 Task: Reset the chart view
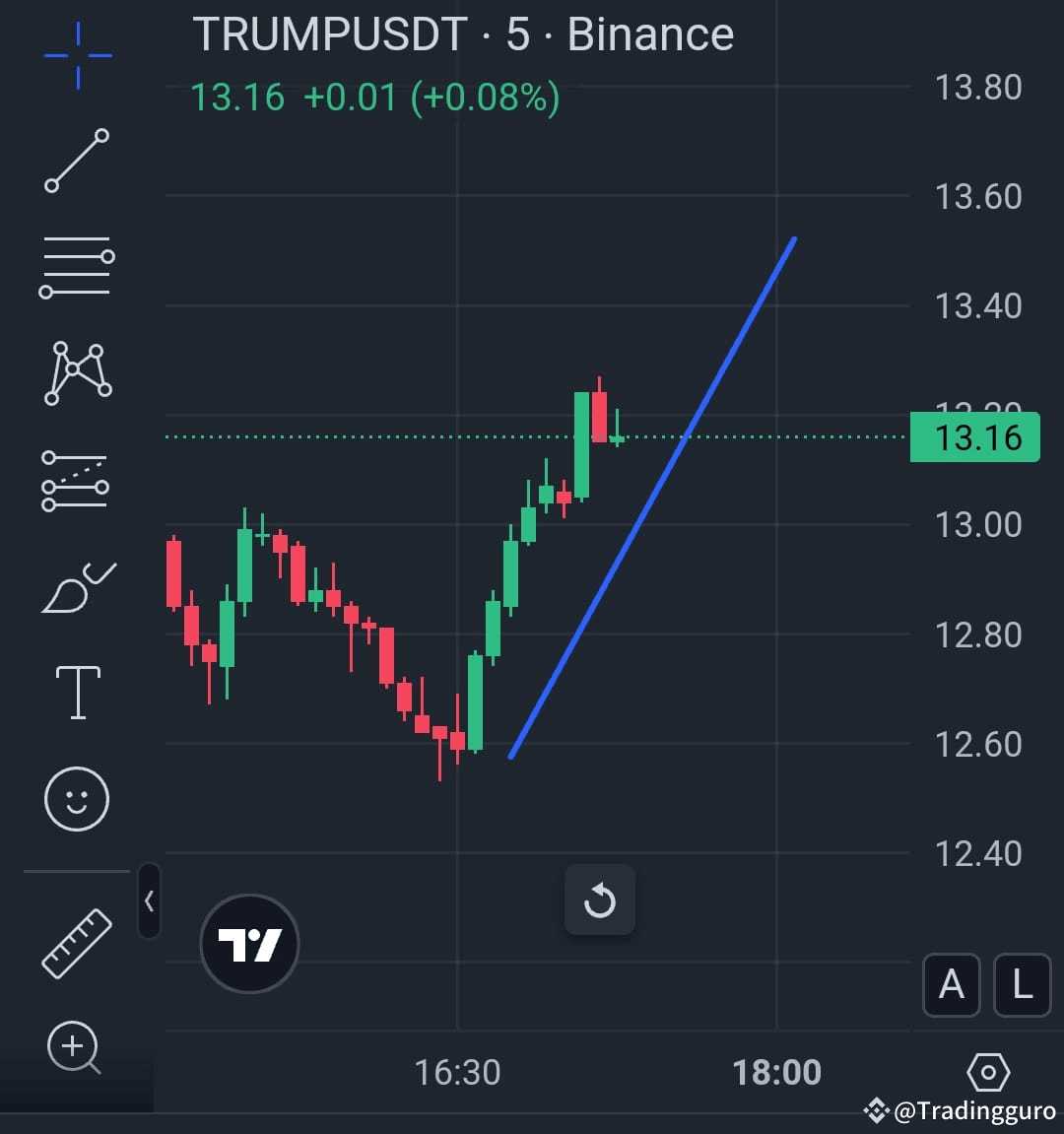point(600,900)
